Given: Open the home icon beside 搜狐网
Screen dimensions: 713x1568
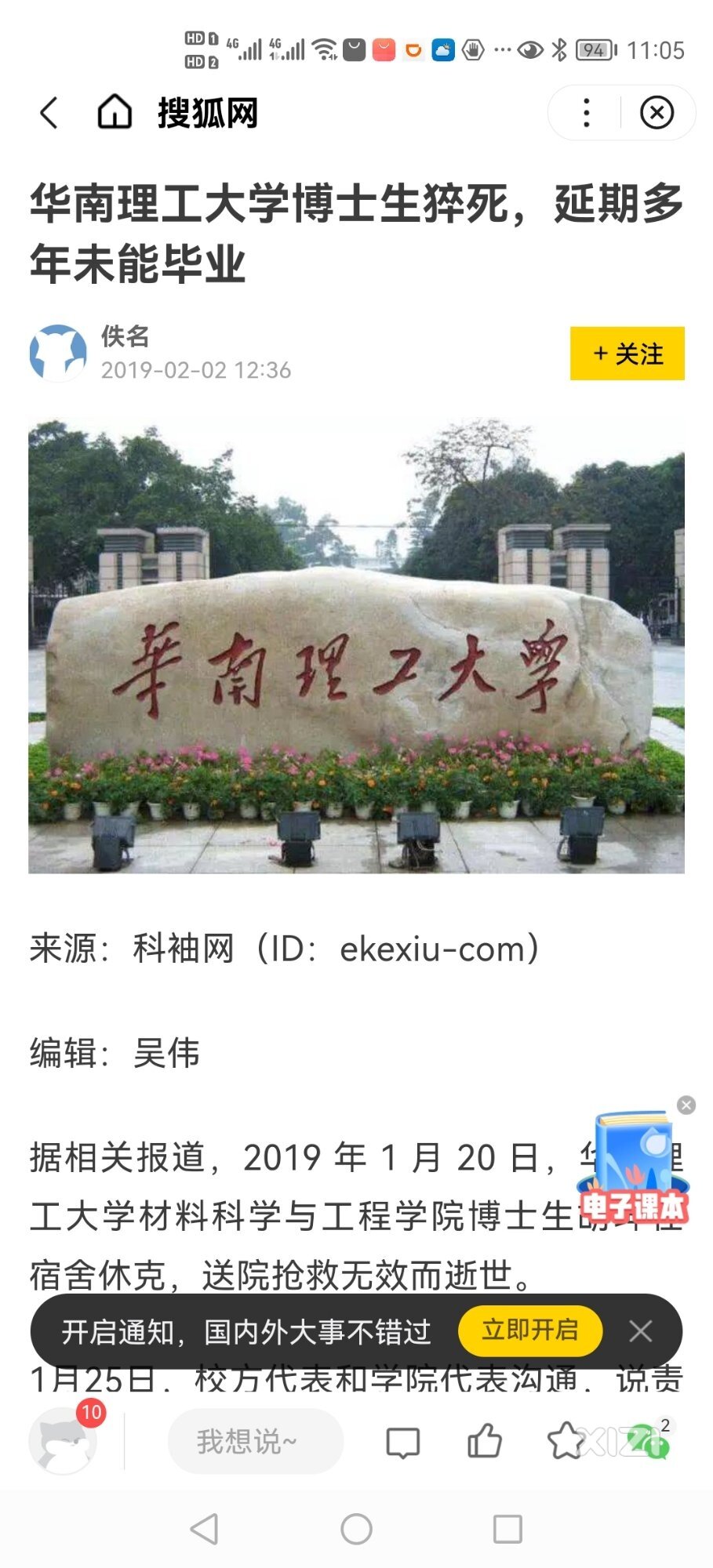Looking at the screenshot, I should point(115,112).
